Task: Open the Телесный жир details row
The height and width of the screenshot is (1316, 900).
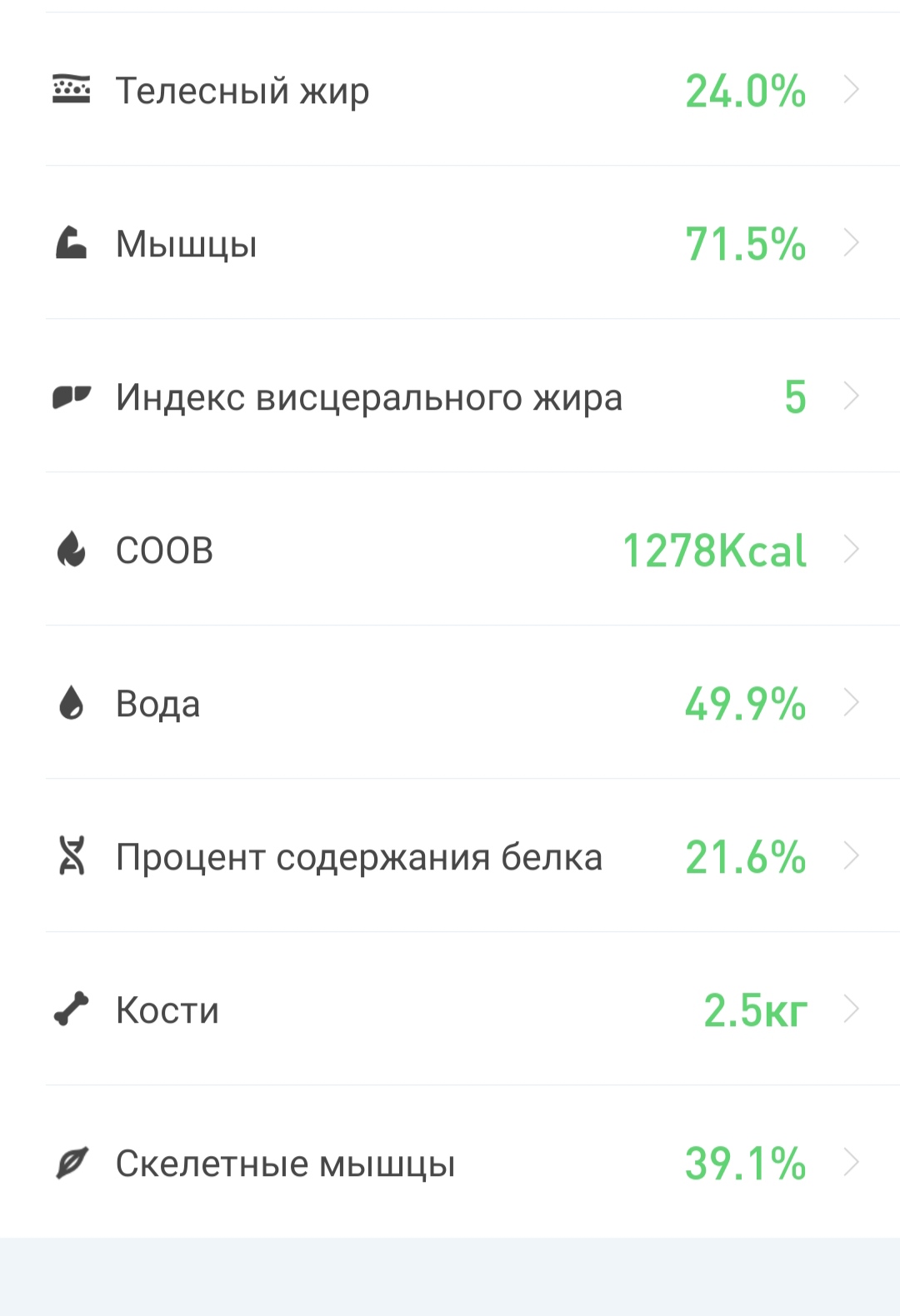Action: click(450, 90)
